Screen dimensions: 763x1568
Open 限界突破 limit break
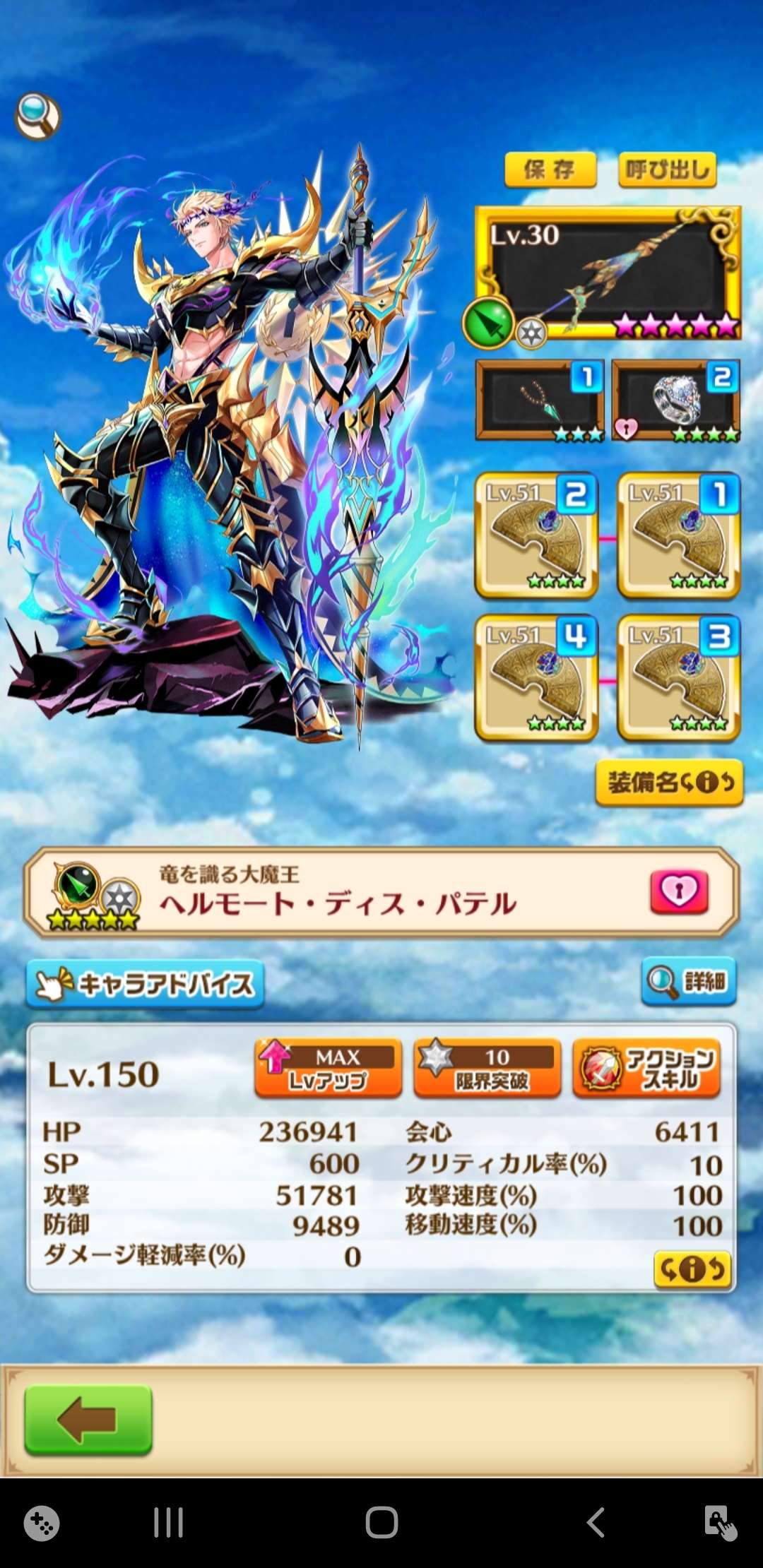[487, 1068]
